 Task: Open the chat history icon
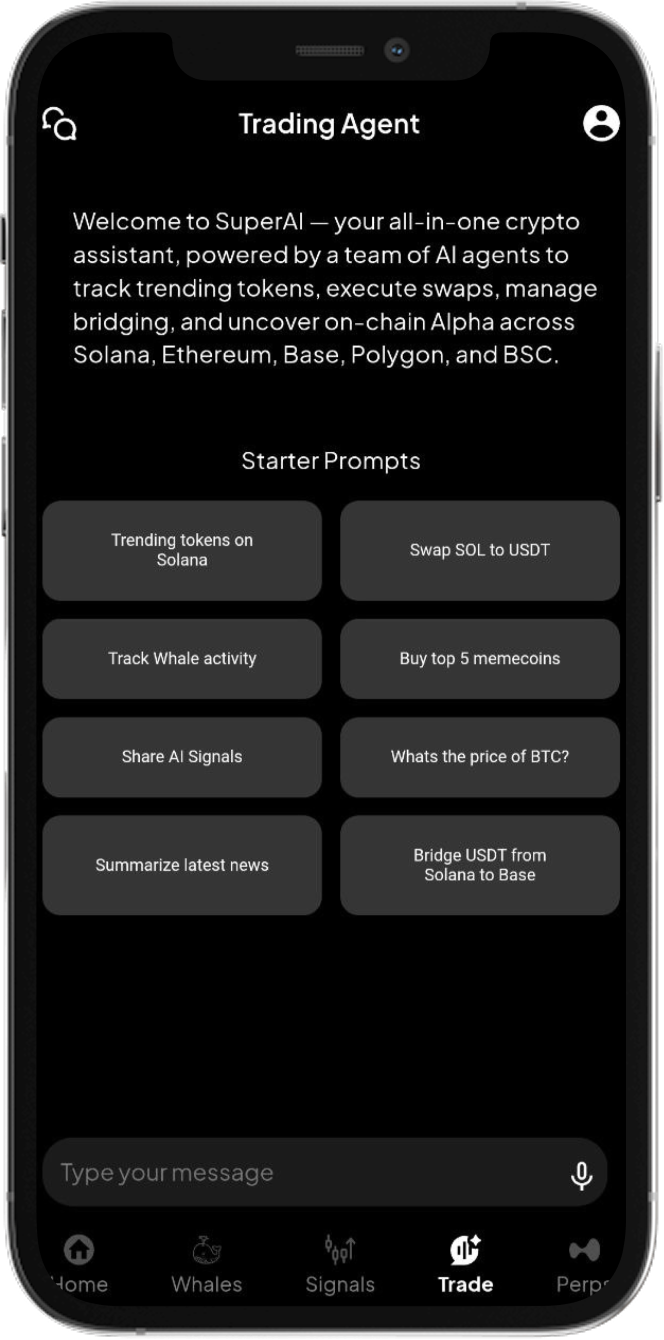[x=60, y=124]
